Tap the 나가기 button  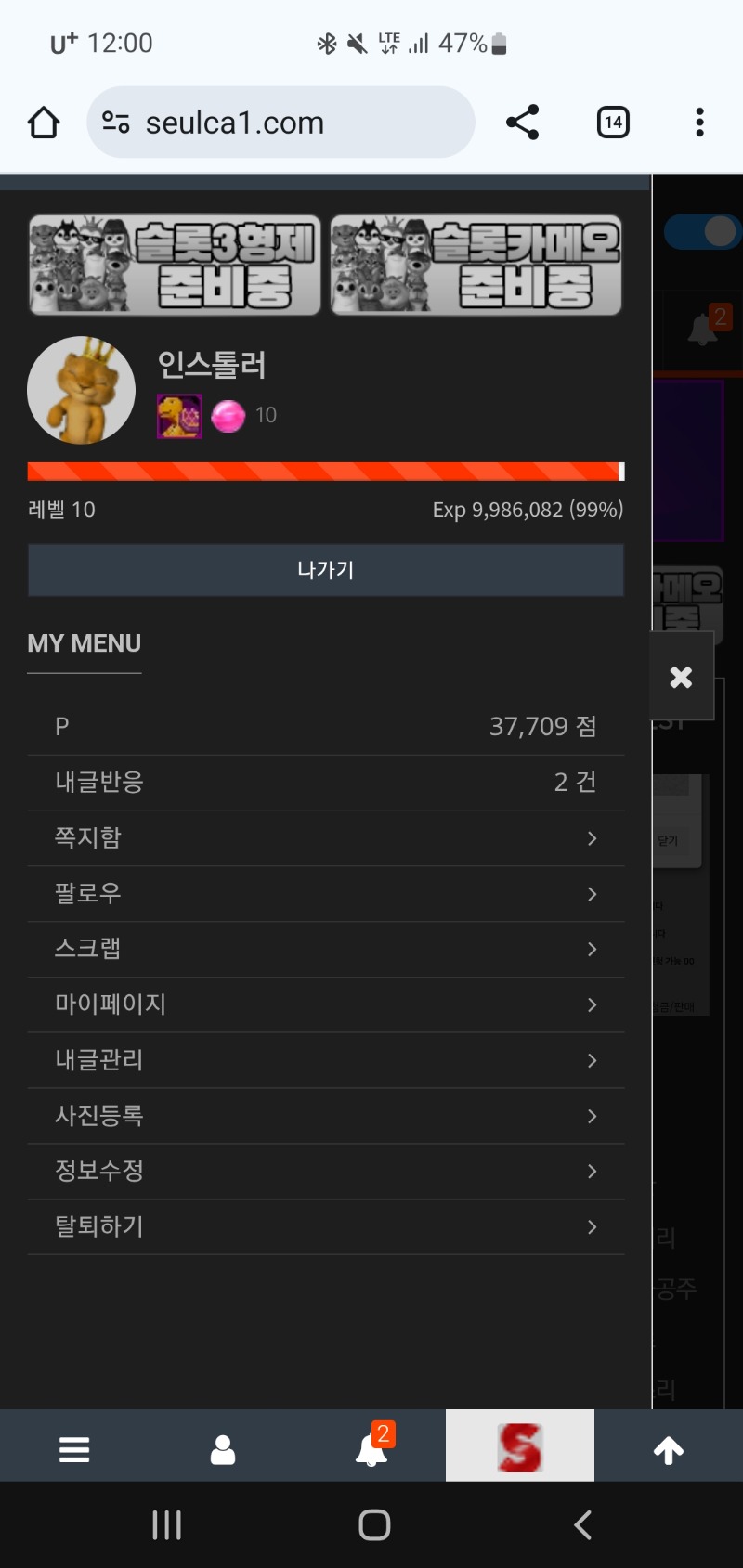coord(325,570)
